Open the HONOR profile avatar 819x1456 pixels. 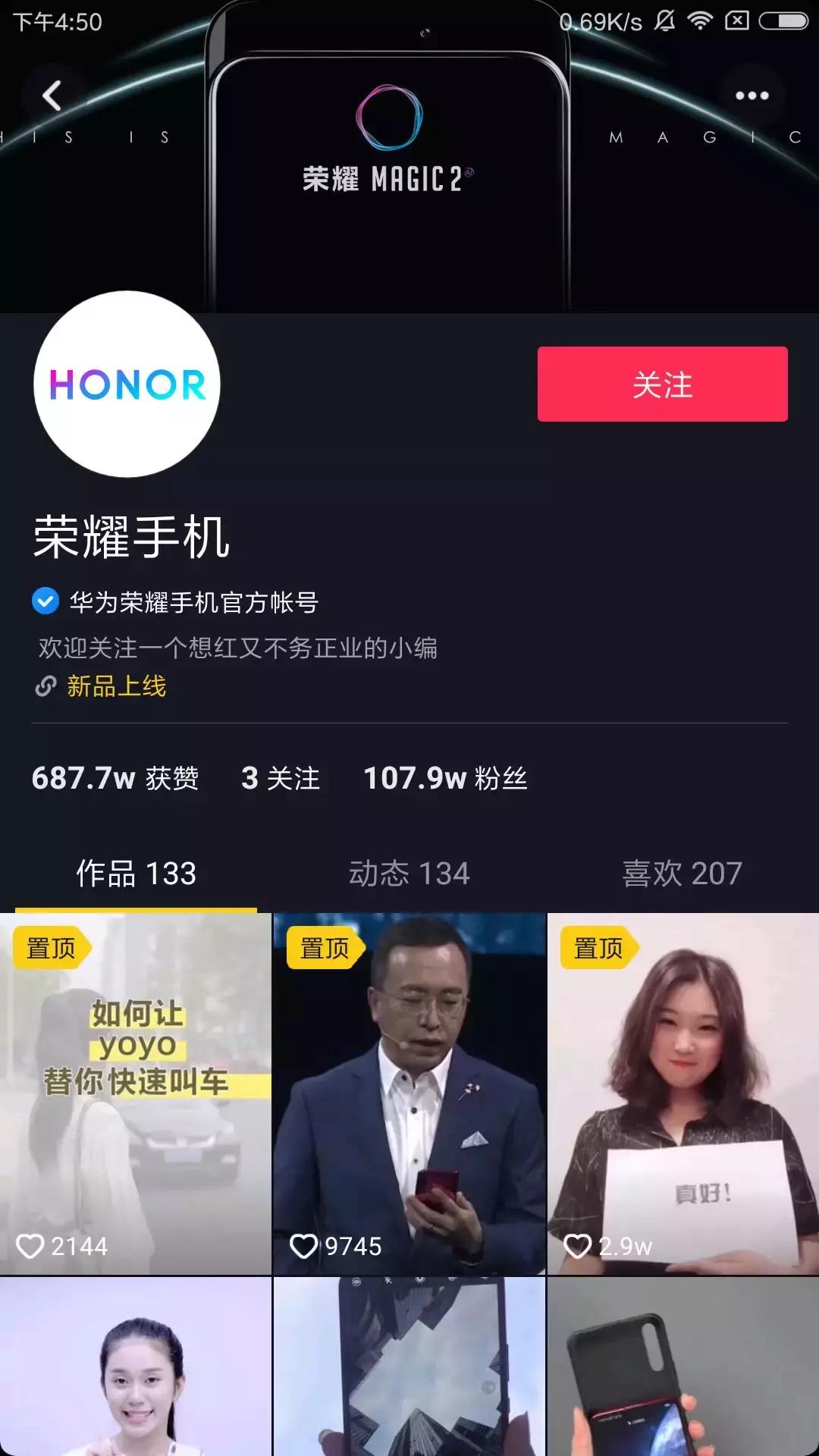(x=127, y=384)
